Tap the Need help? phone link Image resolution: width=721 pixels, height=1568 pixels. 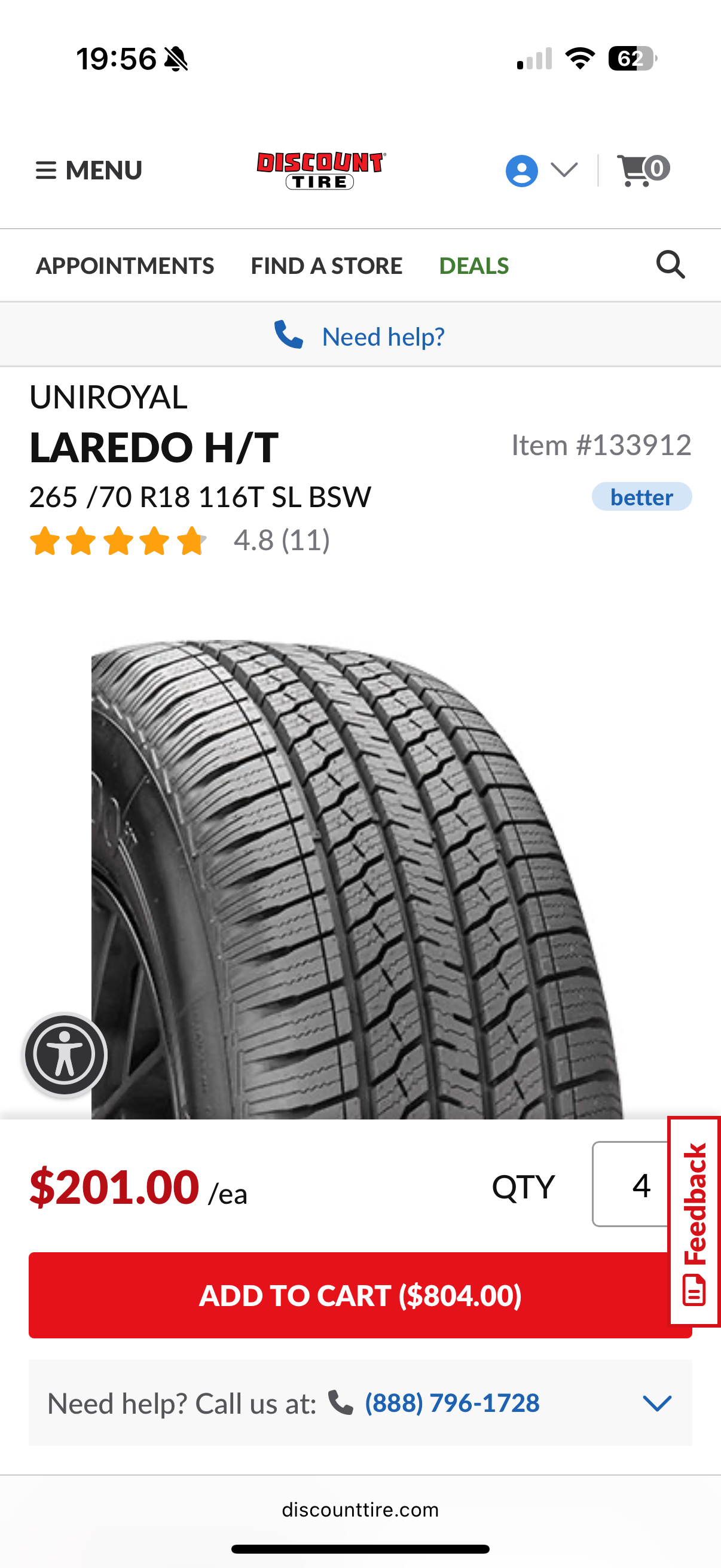coord(359,336)
